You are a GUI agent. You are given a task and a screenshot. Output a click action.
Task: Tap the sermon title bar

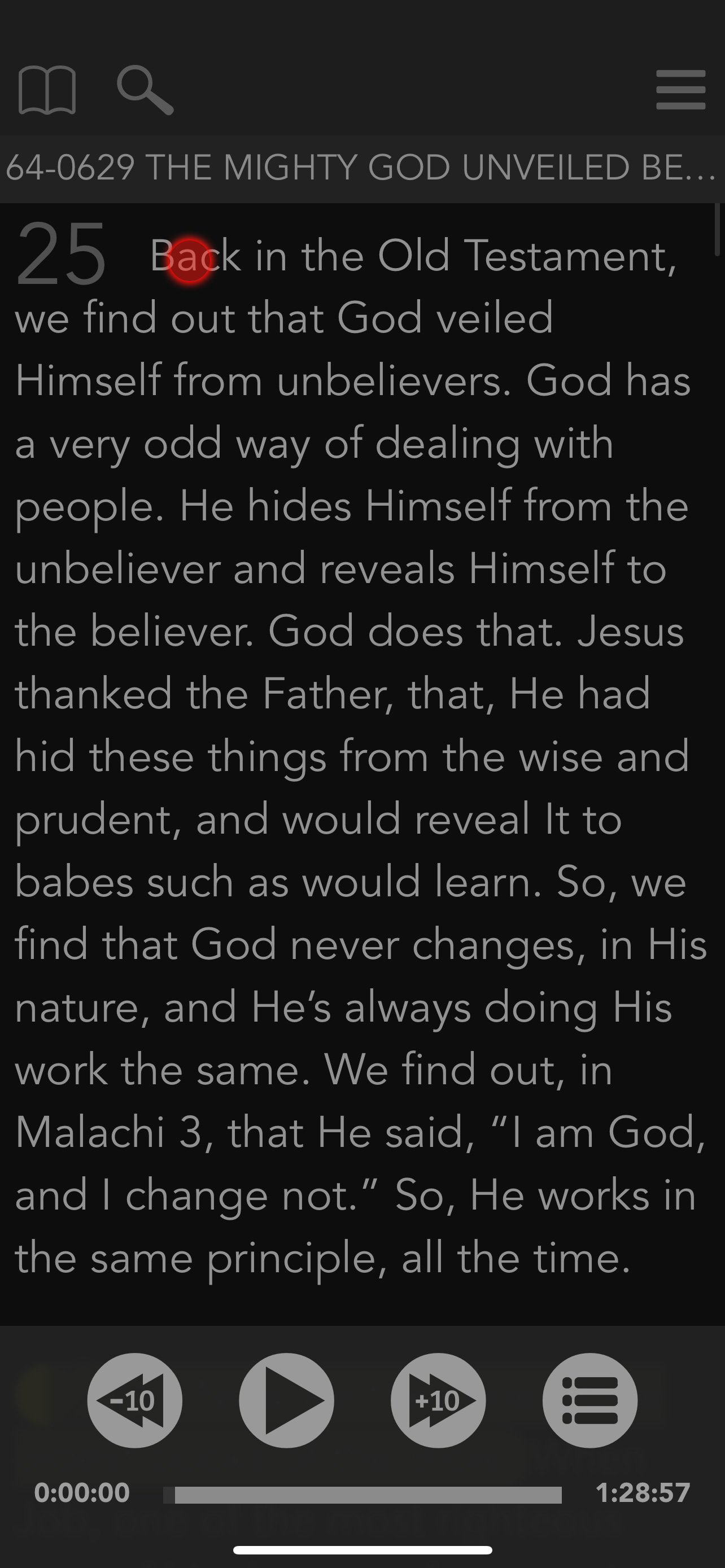362,168
